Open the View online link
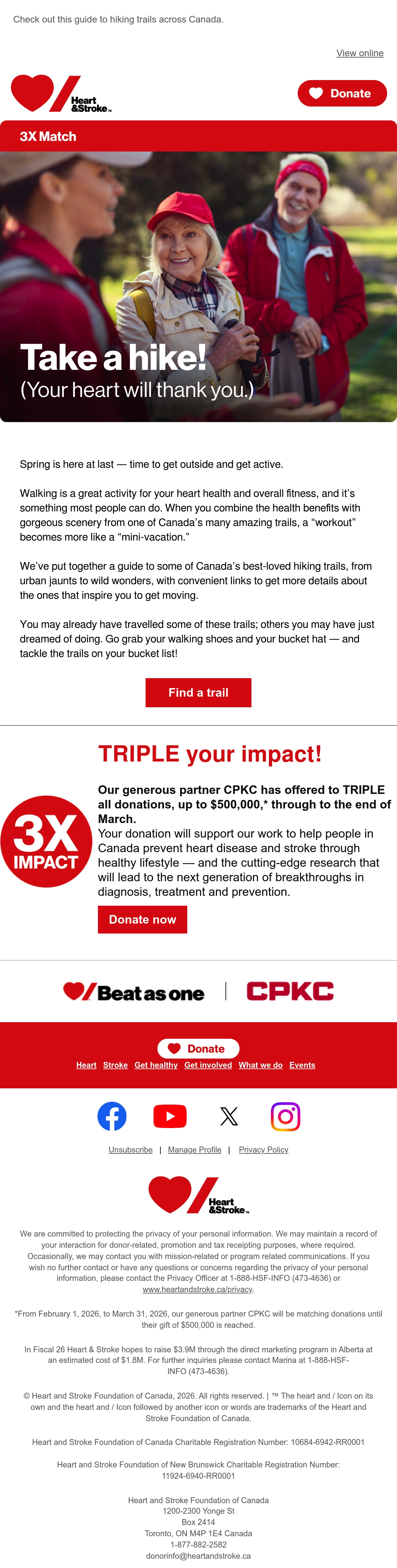 (360, 53)
